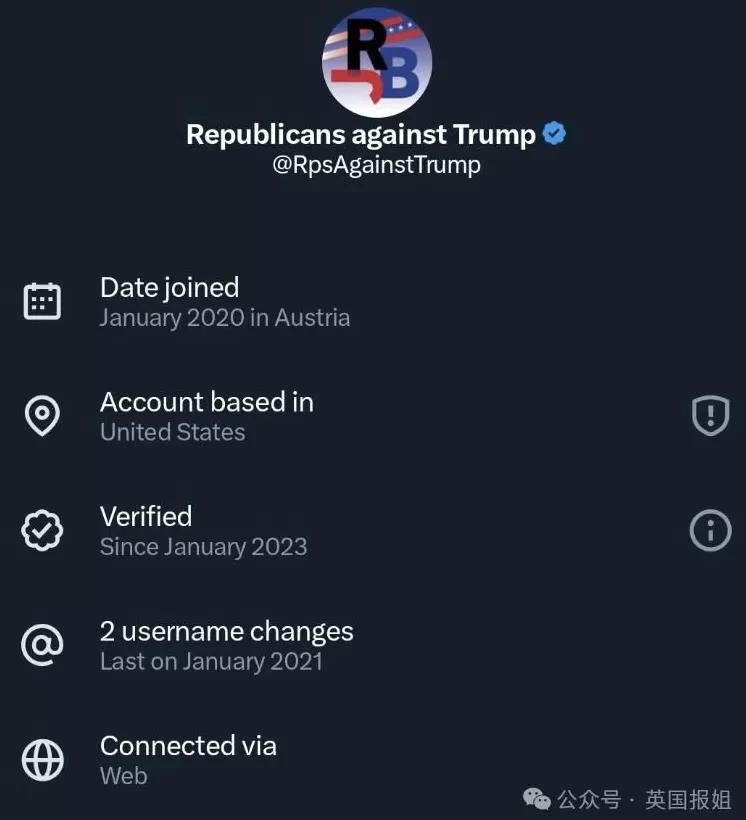Viewport: 746px width, 820px height.
Task: Tap the shield icon beside Account based in
Action: pos(710,415)
